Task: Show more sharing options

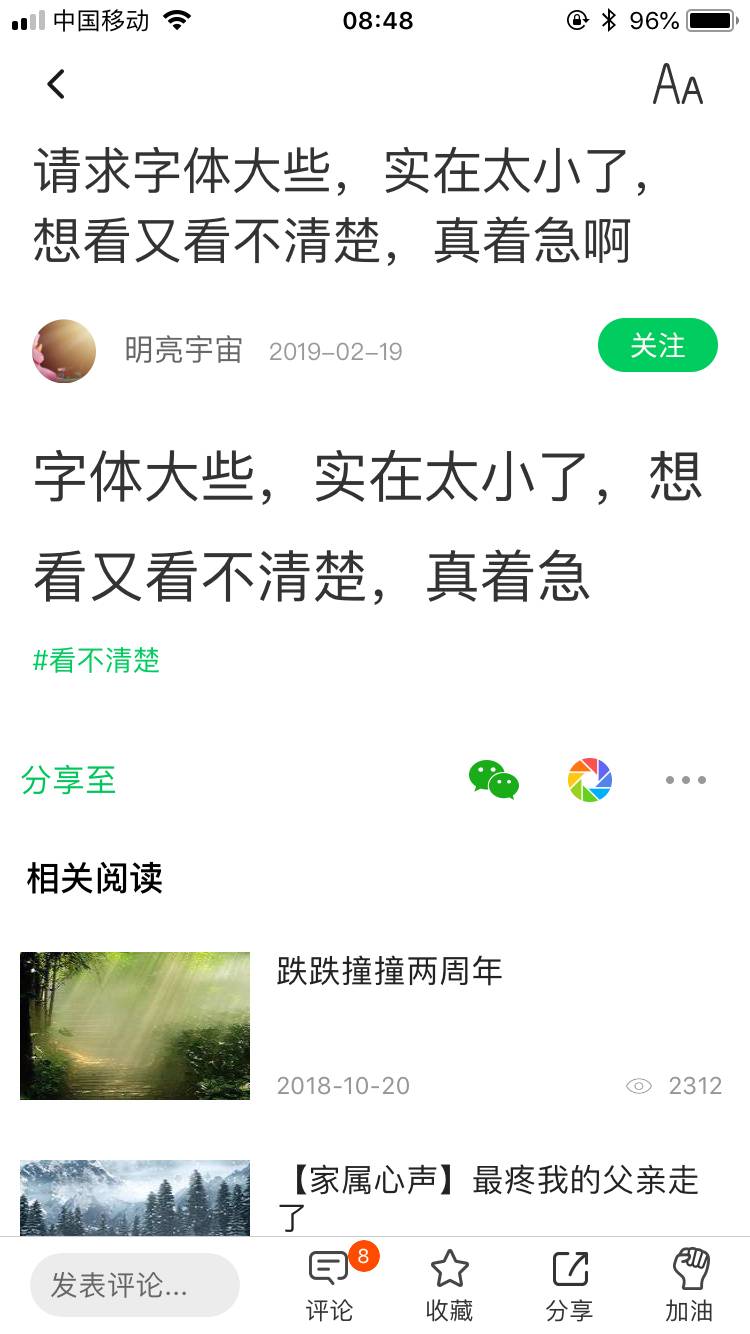Action: tap(686, 780)
